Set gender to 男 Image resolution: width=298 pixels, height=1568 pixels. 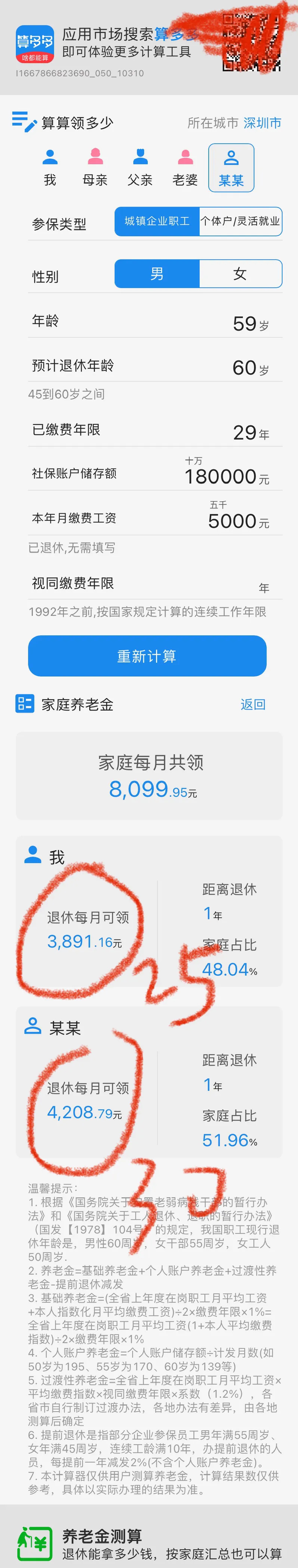click(x=157, y=274)
